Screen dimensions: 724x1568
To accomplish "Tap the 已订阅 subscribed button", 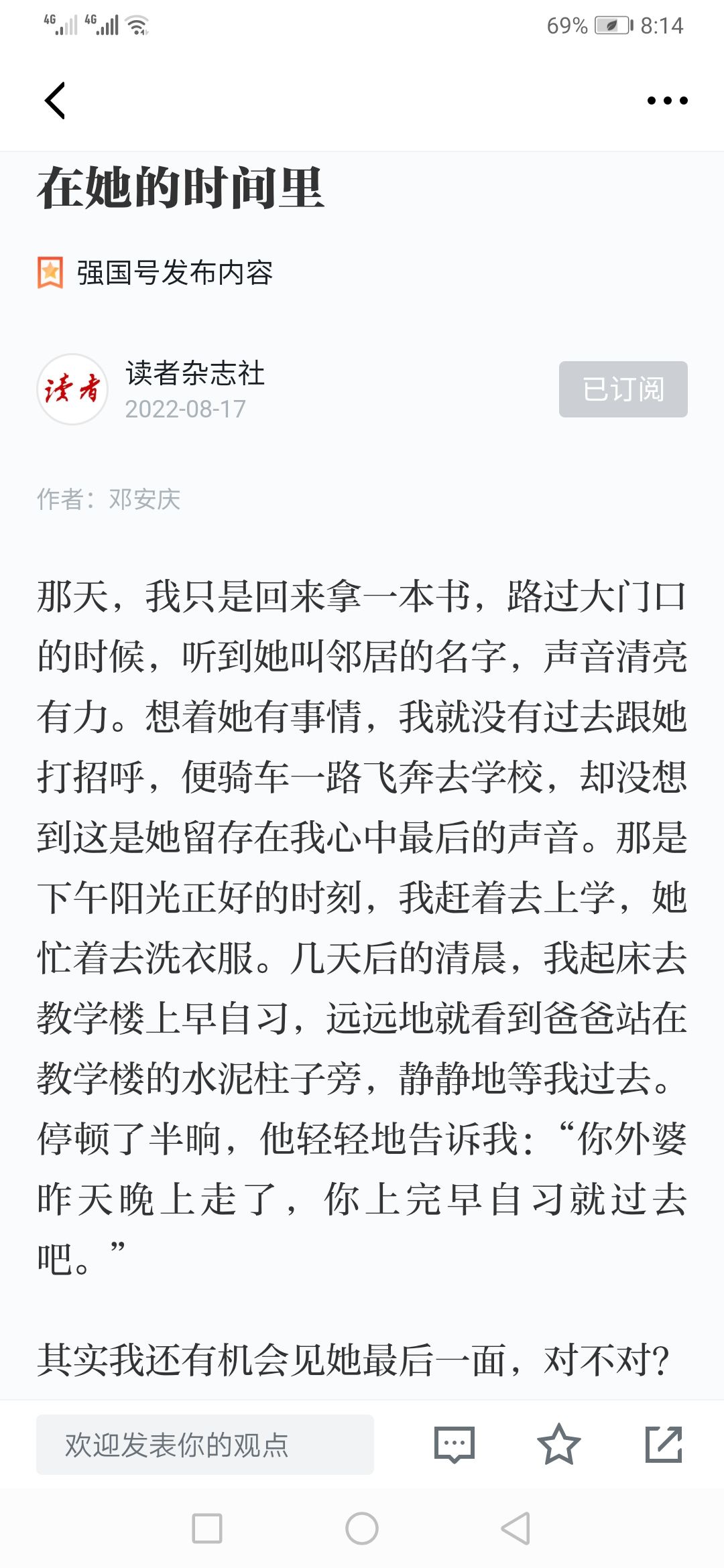I will [x=623, y=389].
